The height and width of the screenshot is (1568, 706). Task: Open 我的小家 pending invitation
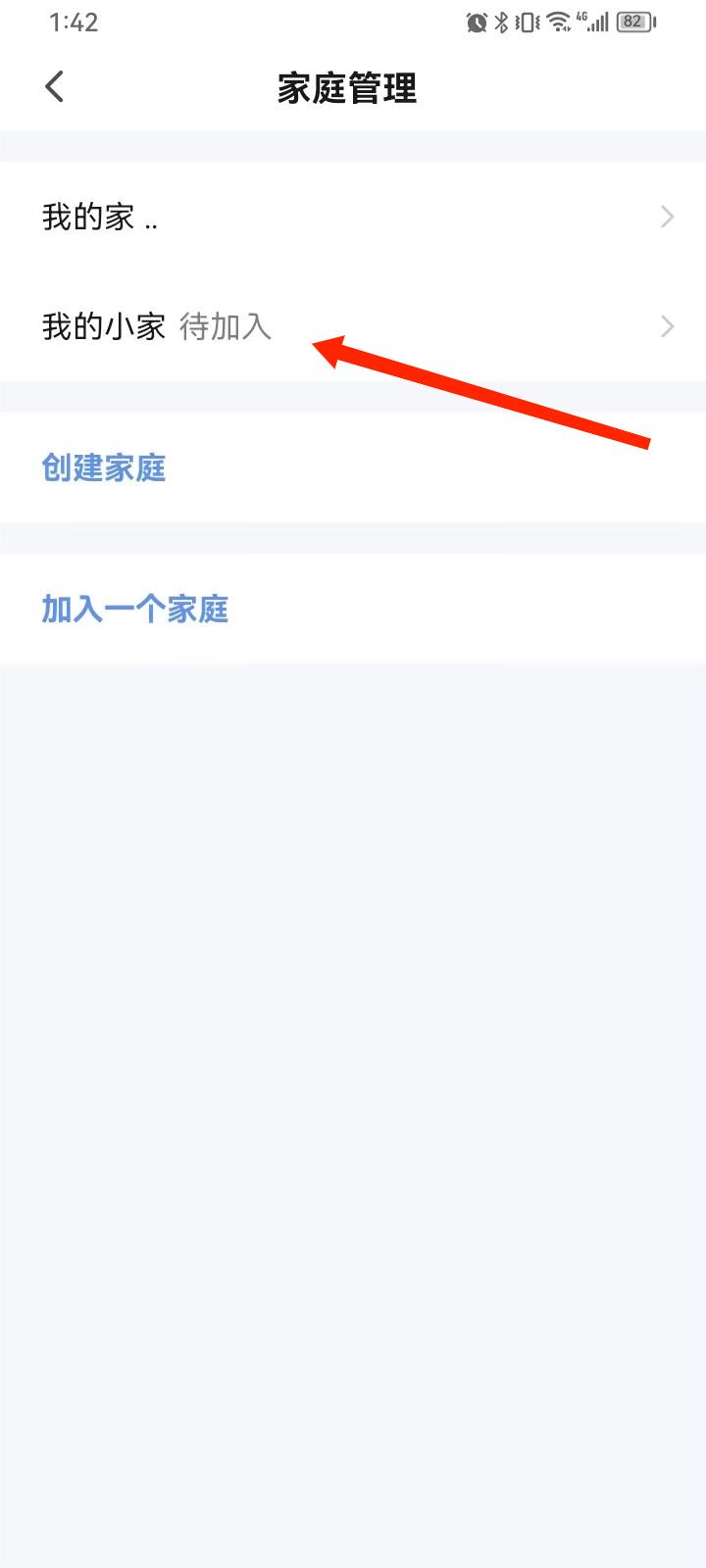(x=353, y=326)
